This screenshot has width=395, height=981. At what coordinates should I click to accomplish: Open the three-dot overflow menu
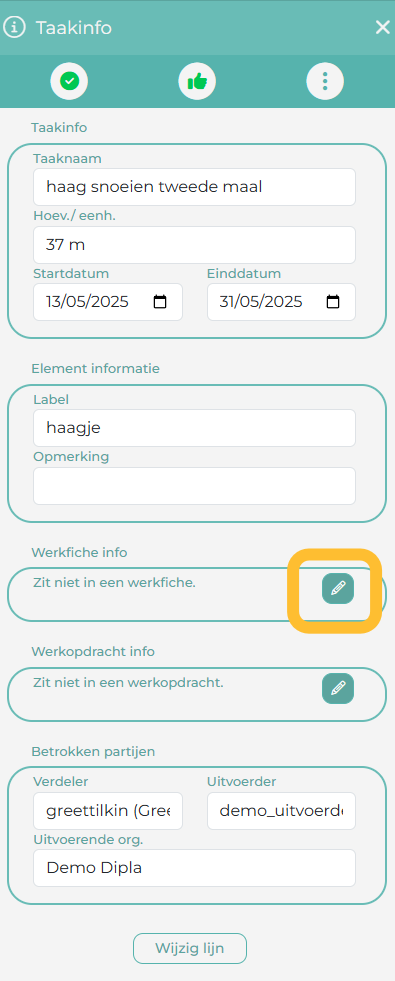(x=325, y=81)
